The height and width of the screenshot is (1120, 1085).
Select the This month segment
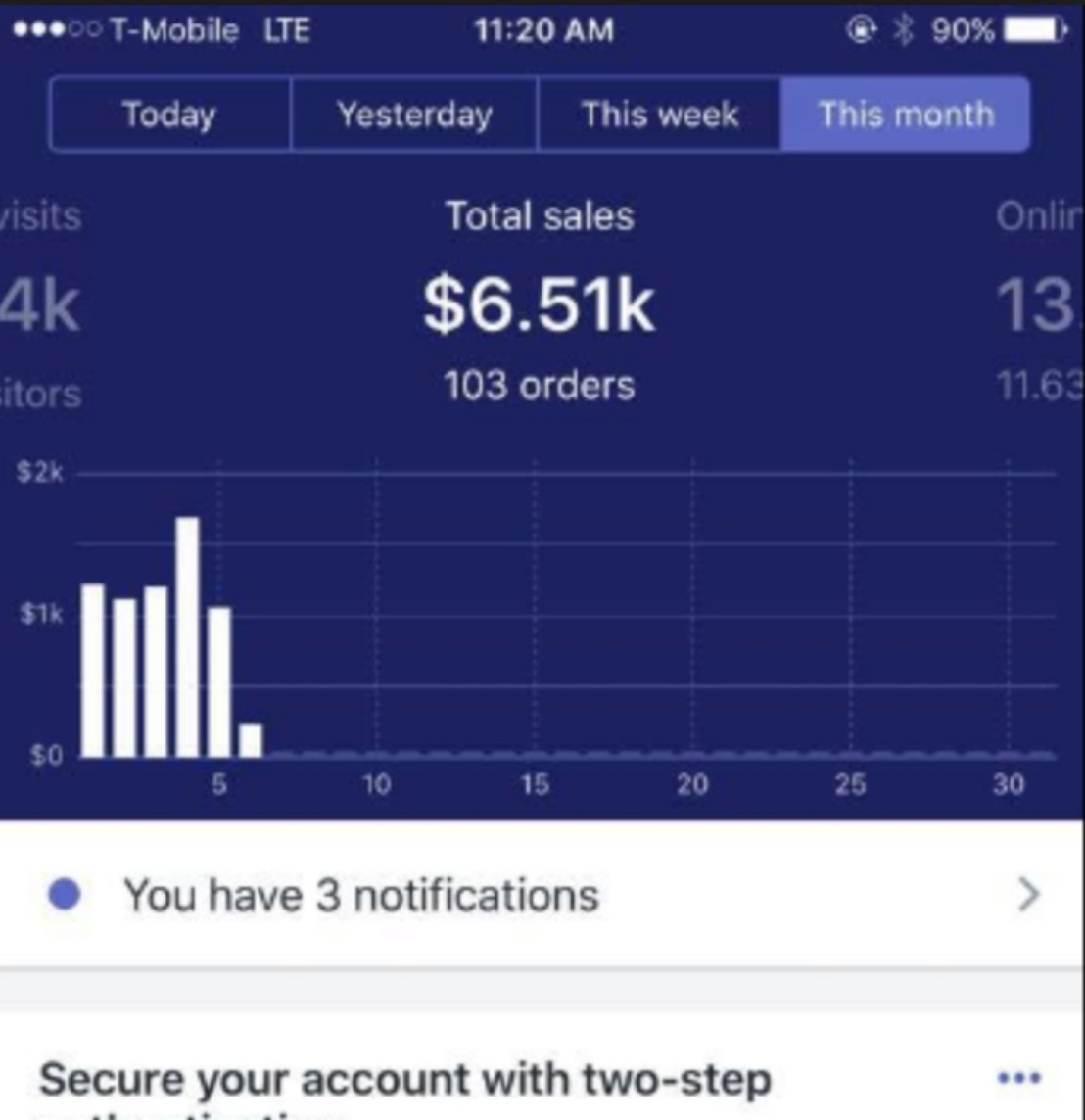click(906, 115)
